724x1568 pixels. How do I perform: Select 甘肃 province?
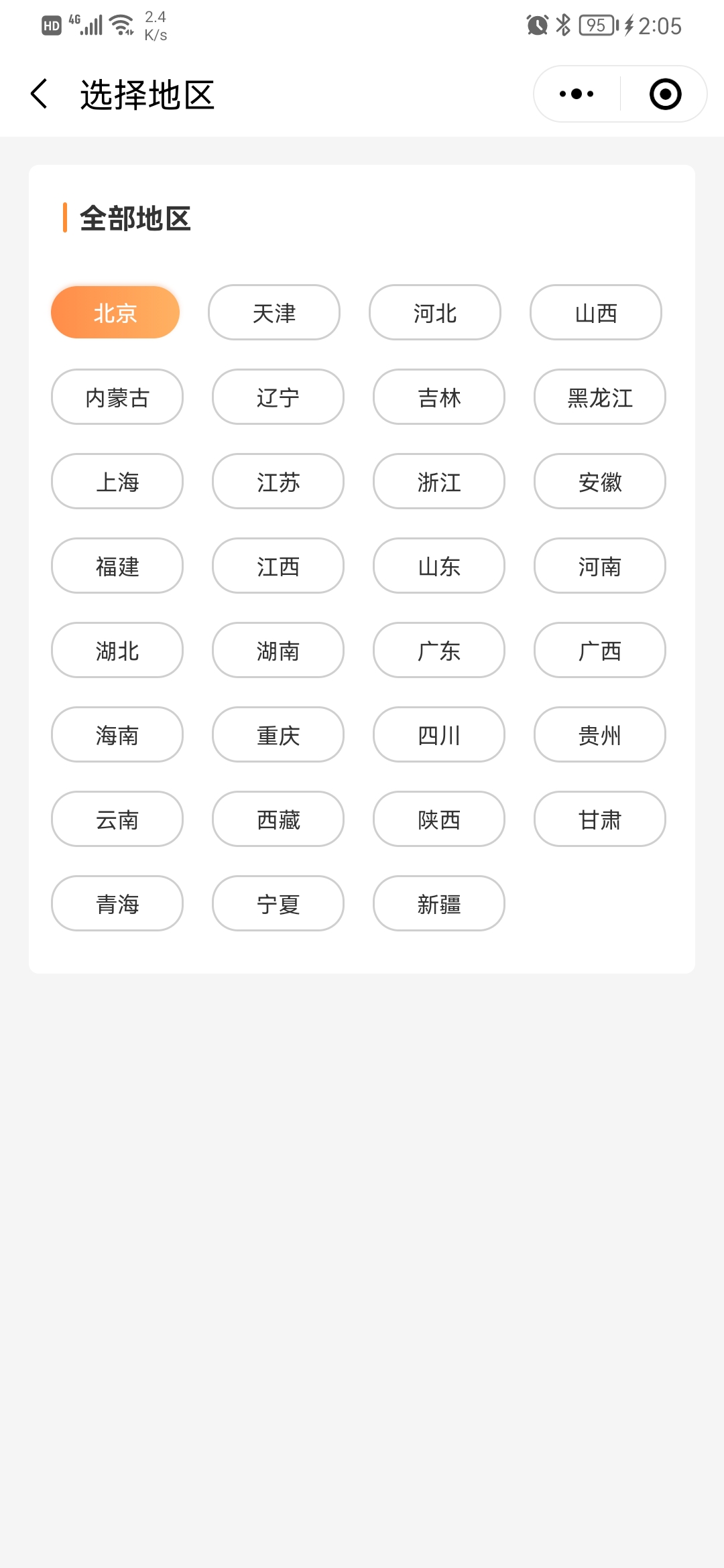(599, 819)
